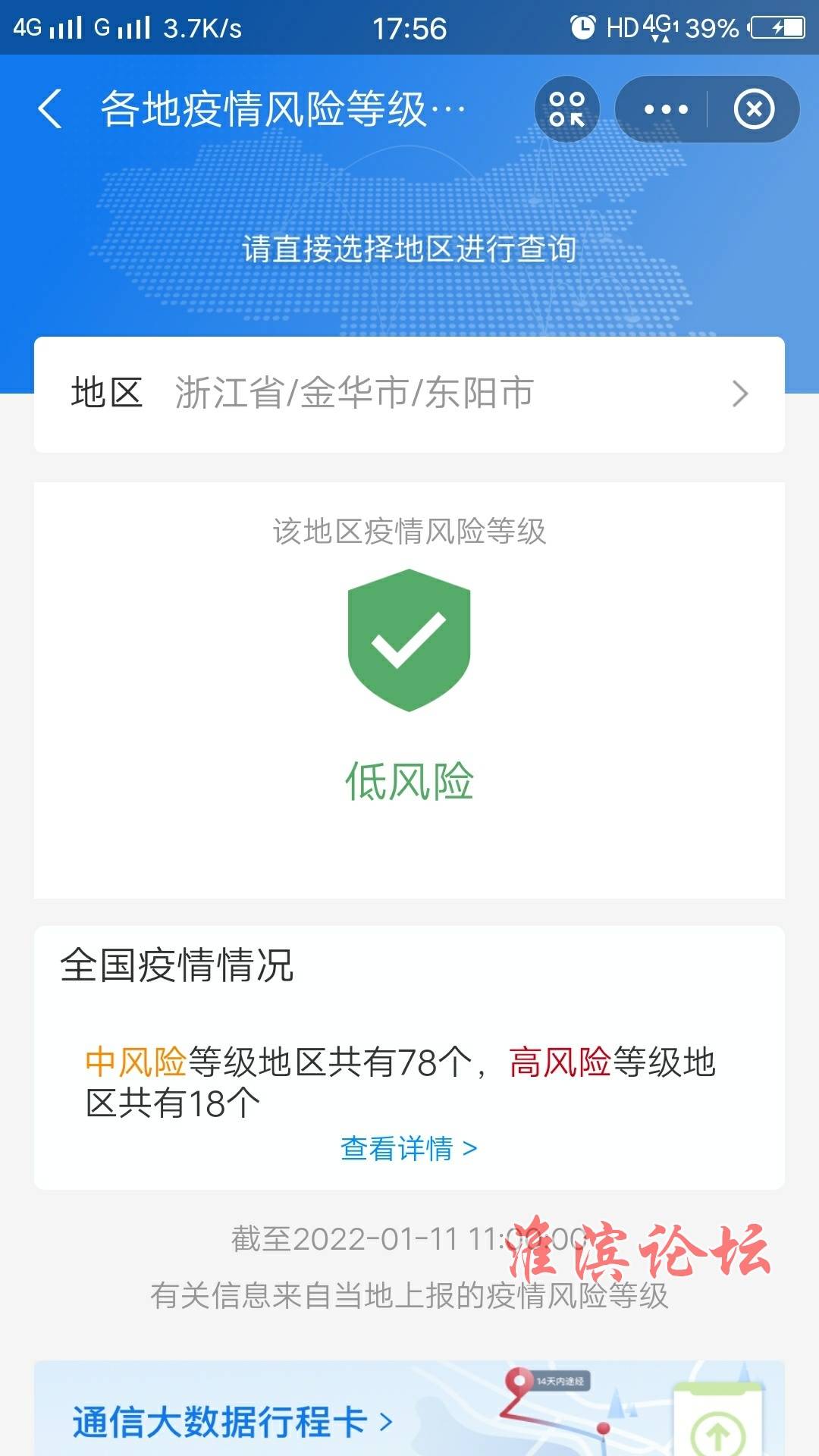Viewport: 819px width, 1456px height.
Task: Open 查看详情 for national risk details
Action: pyautogui.click(x=409, y=1148)
